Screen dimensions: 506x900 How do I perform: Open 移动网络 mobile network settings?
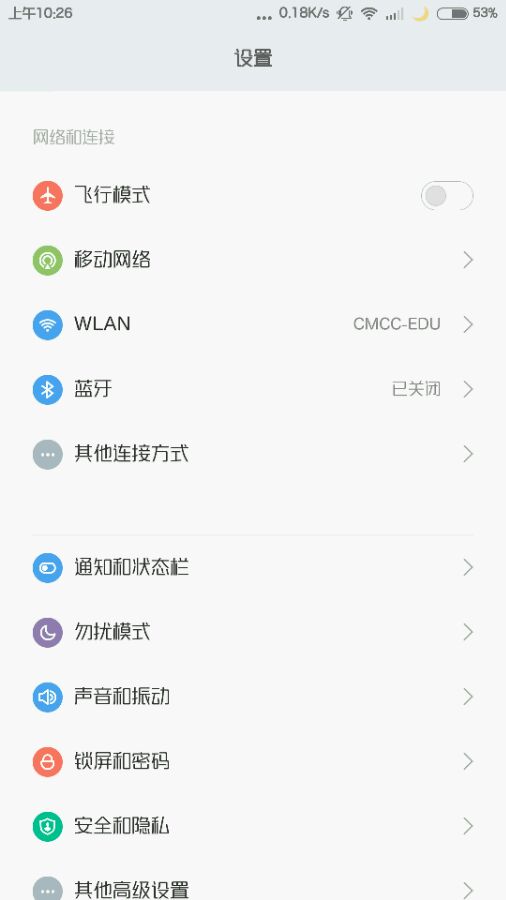click(253, 260)
